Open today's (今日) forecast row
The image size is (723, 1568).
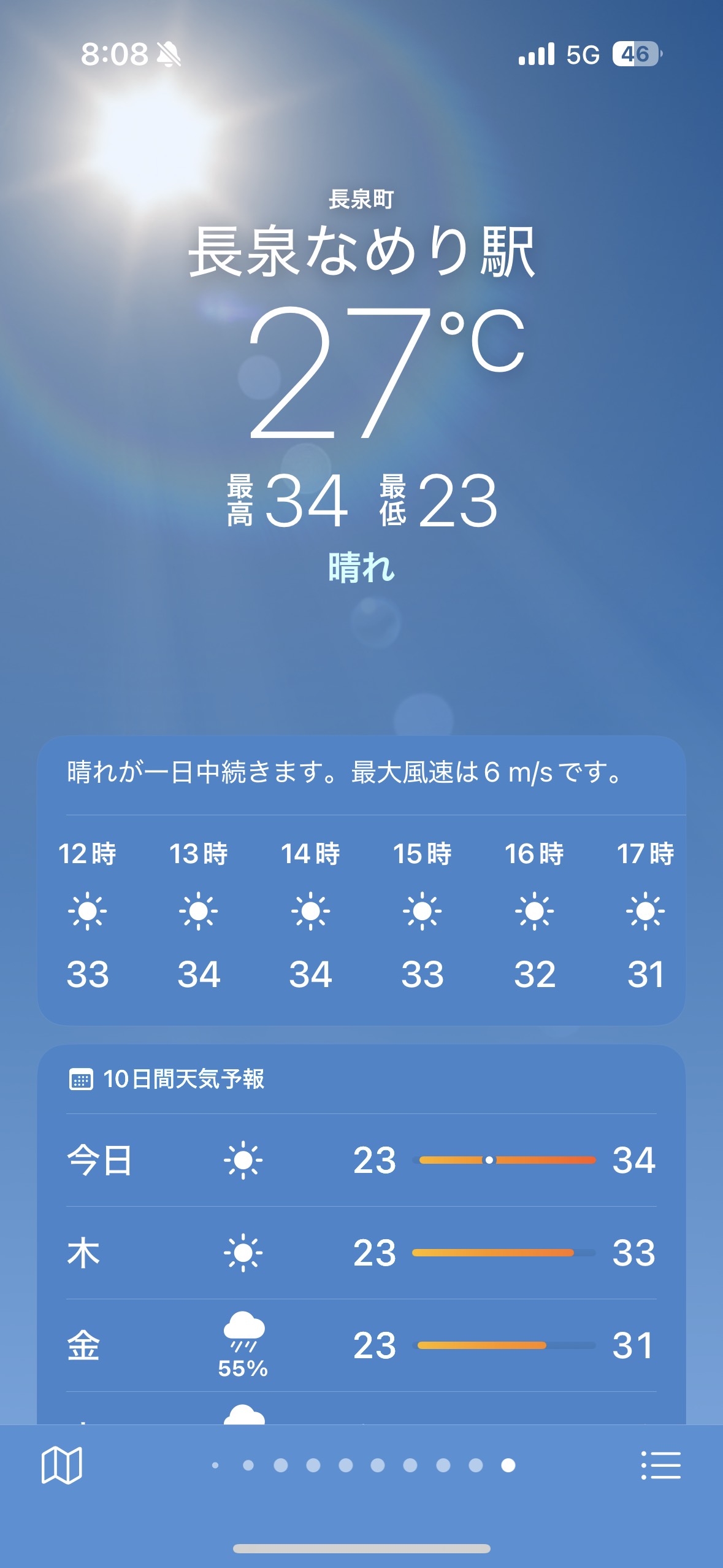click(361, 1160)
